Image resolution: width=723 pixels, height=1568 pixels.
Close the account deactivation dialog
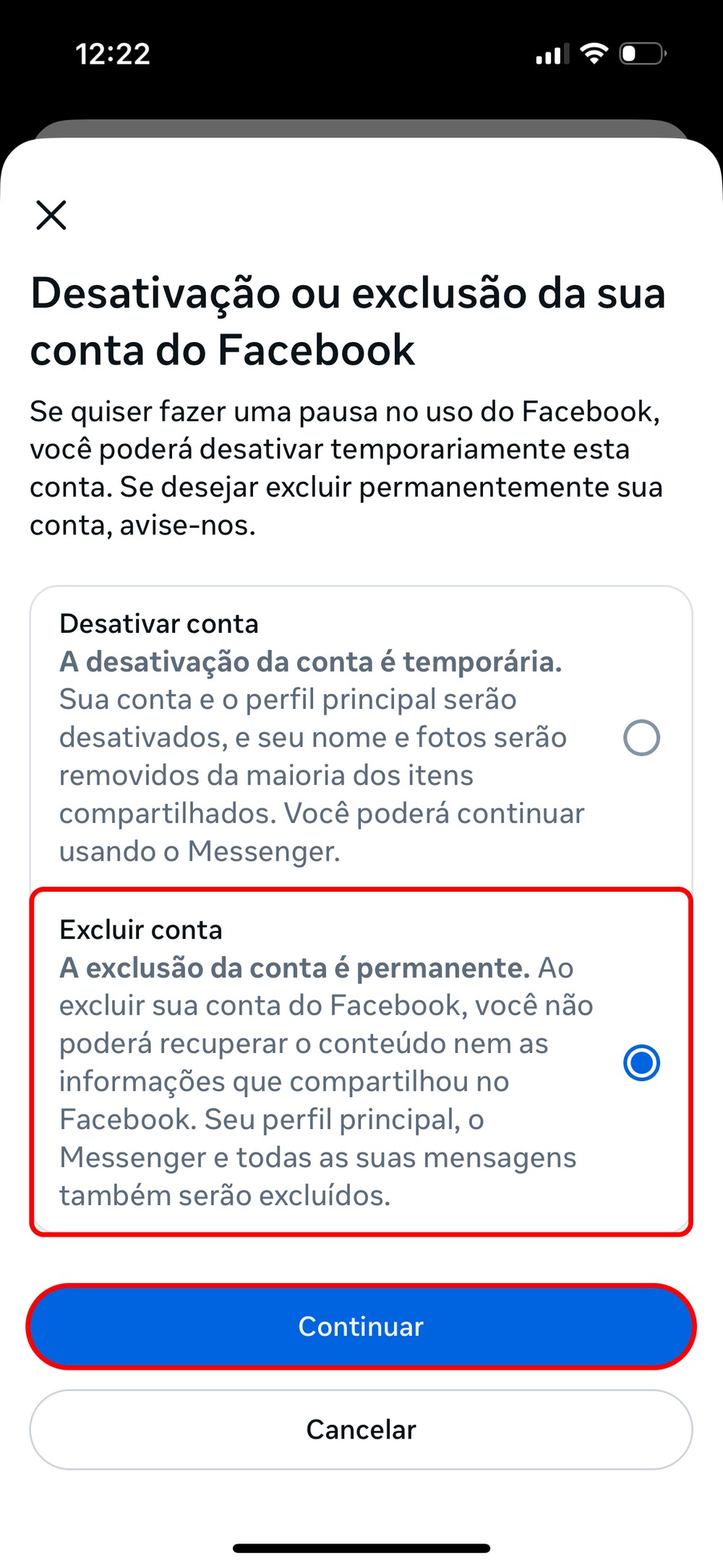click(51, 215)
